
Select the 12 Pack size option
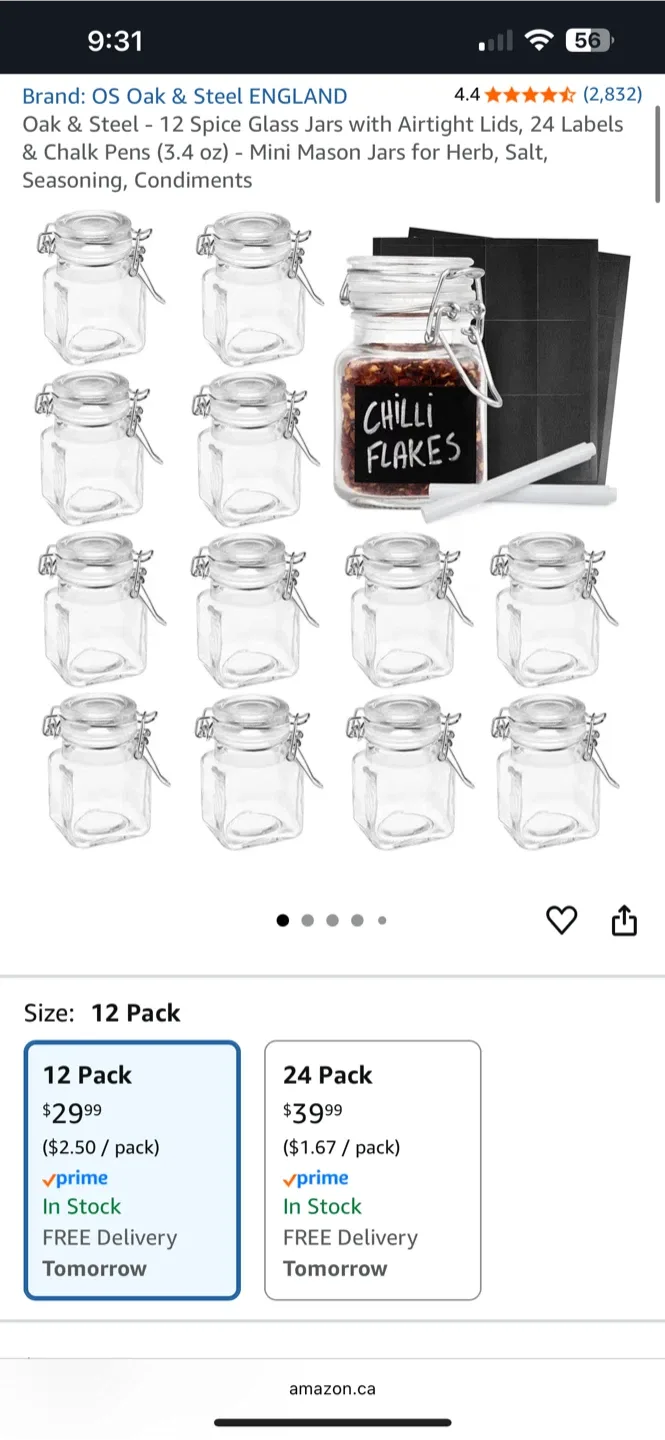[132, 1170]
